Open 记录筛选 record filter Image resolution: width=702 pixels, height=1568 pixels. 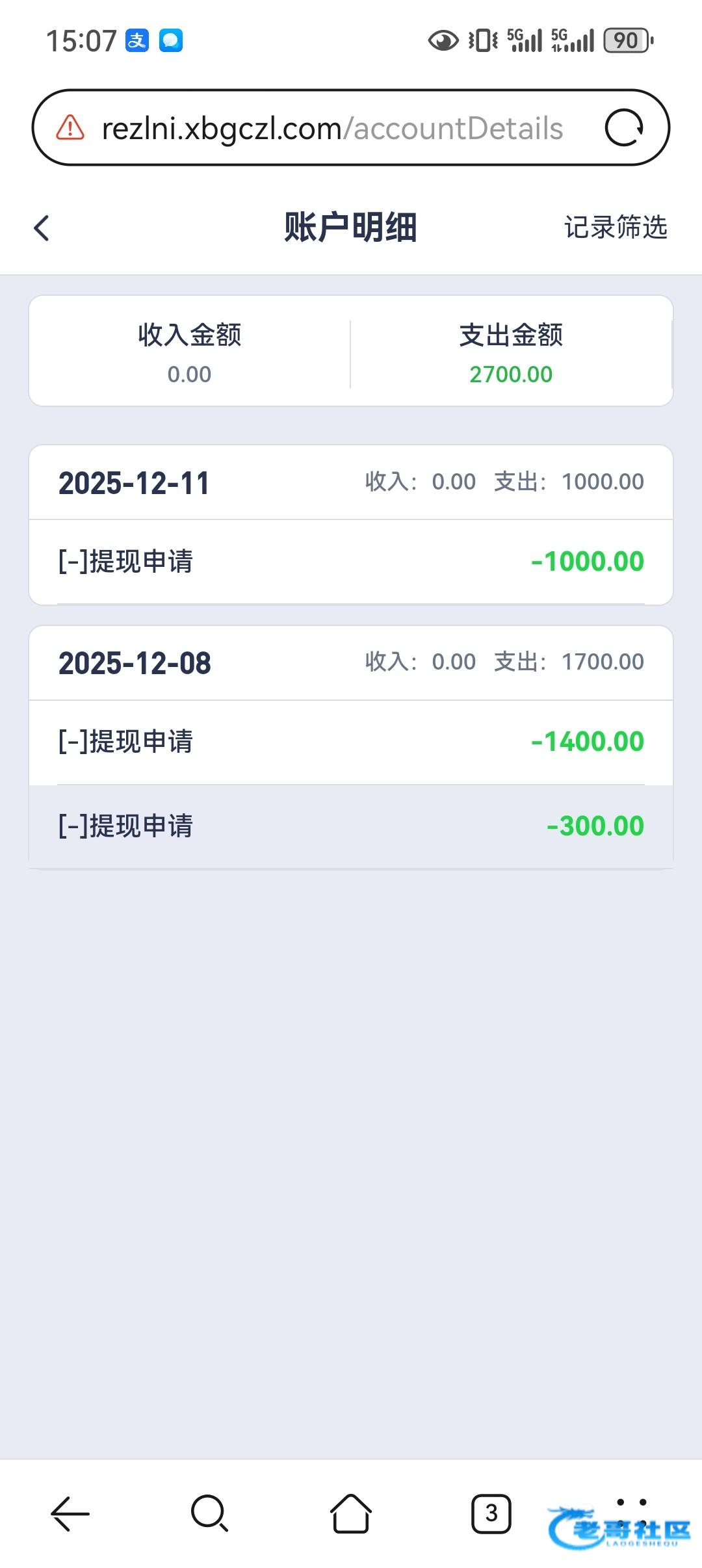pyautogui.click(x=615, y=228)
